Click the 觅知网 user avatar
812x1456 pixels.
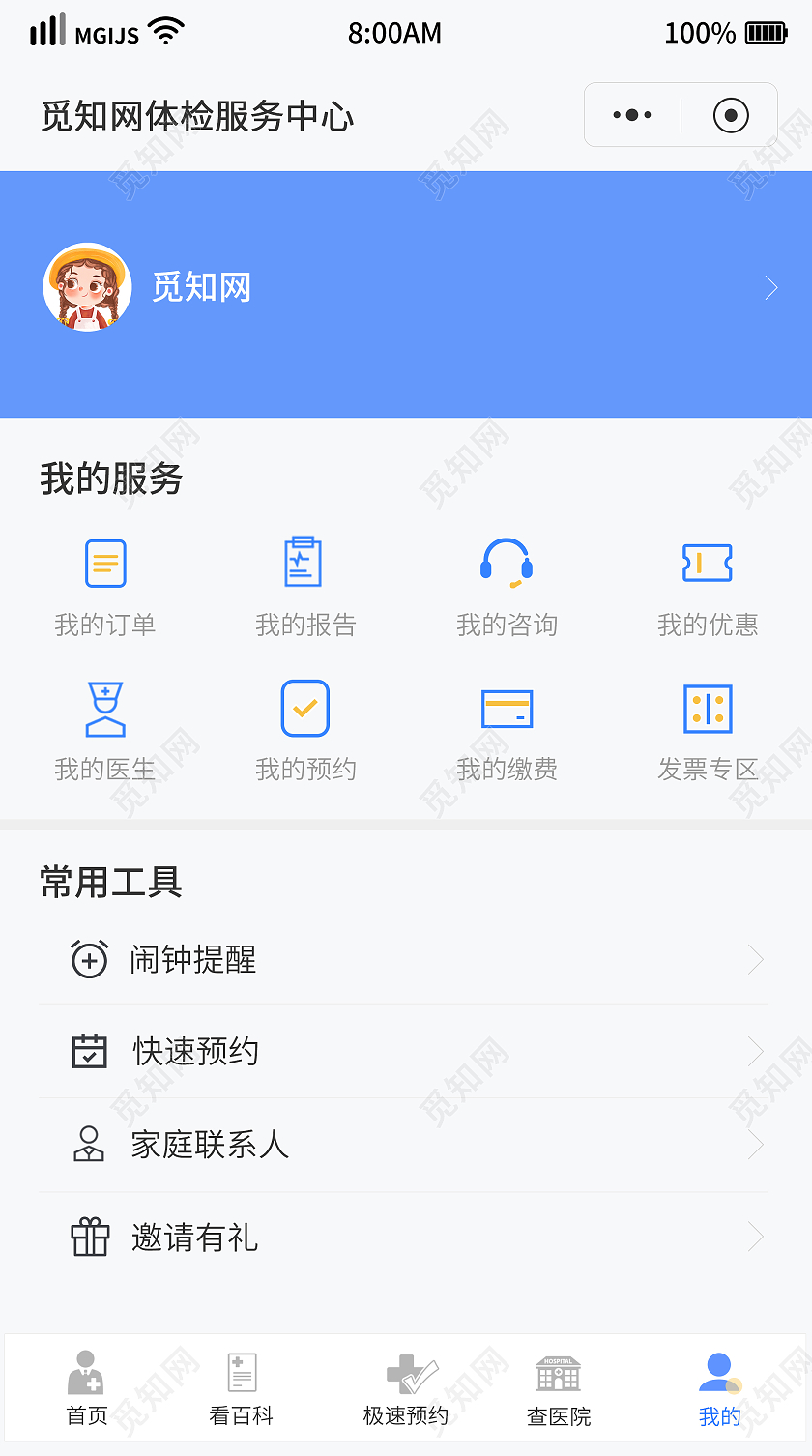pyautogui.click(x=87, y=286)
